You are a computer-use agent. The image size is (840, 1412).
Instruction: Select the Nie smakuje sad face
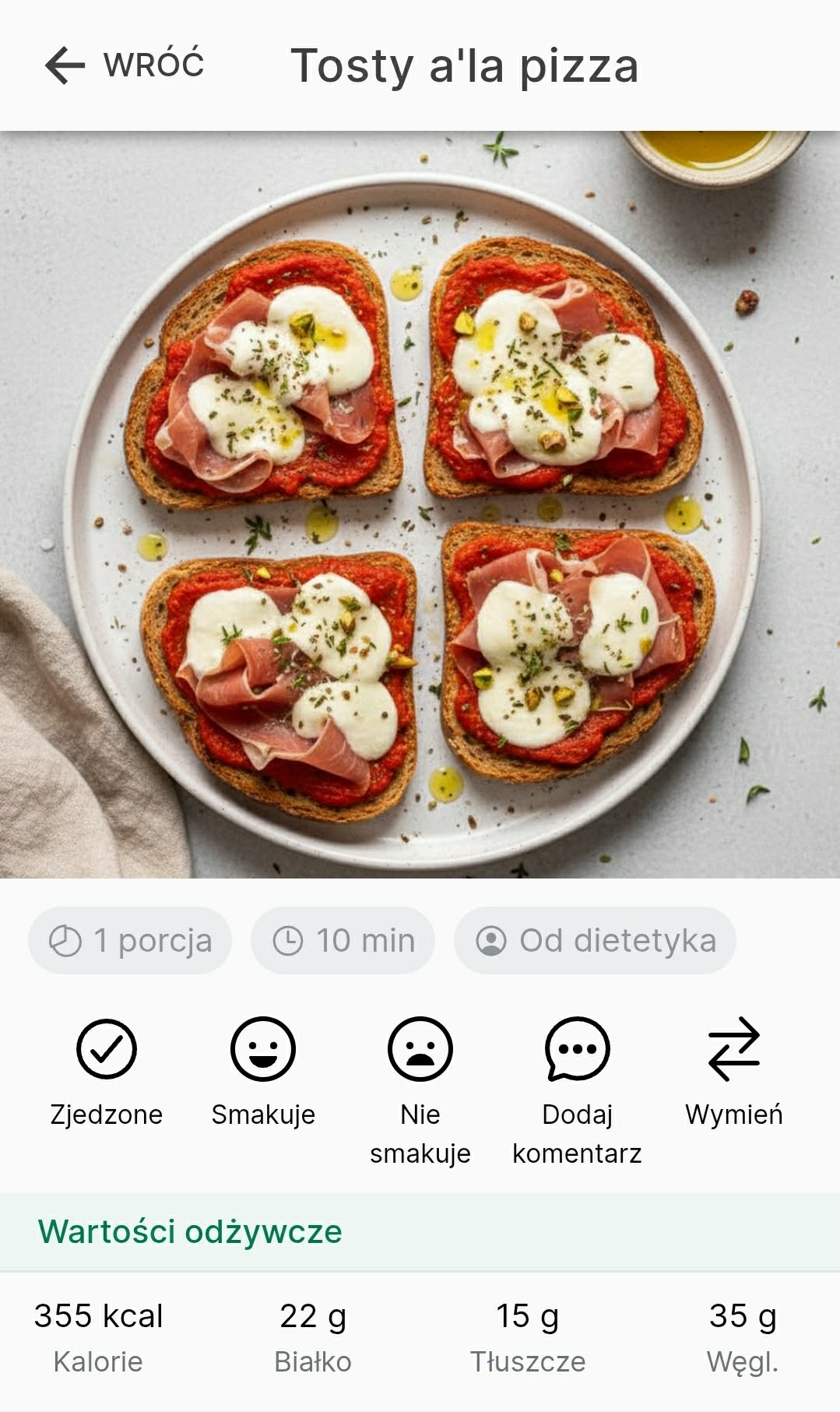coord(420,1049)
